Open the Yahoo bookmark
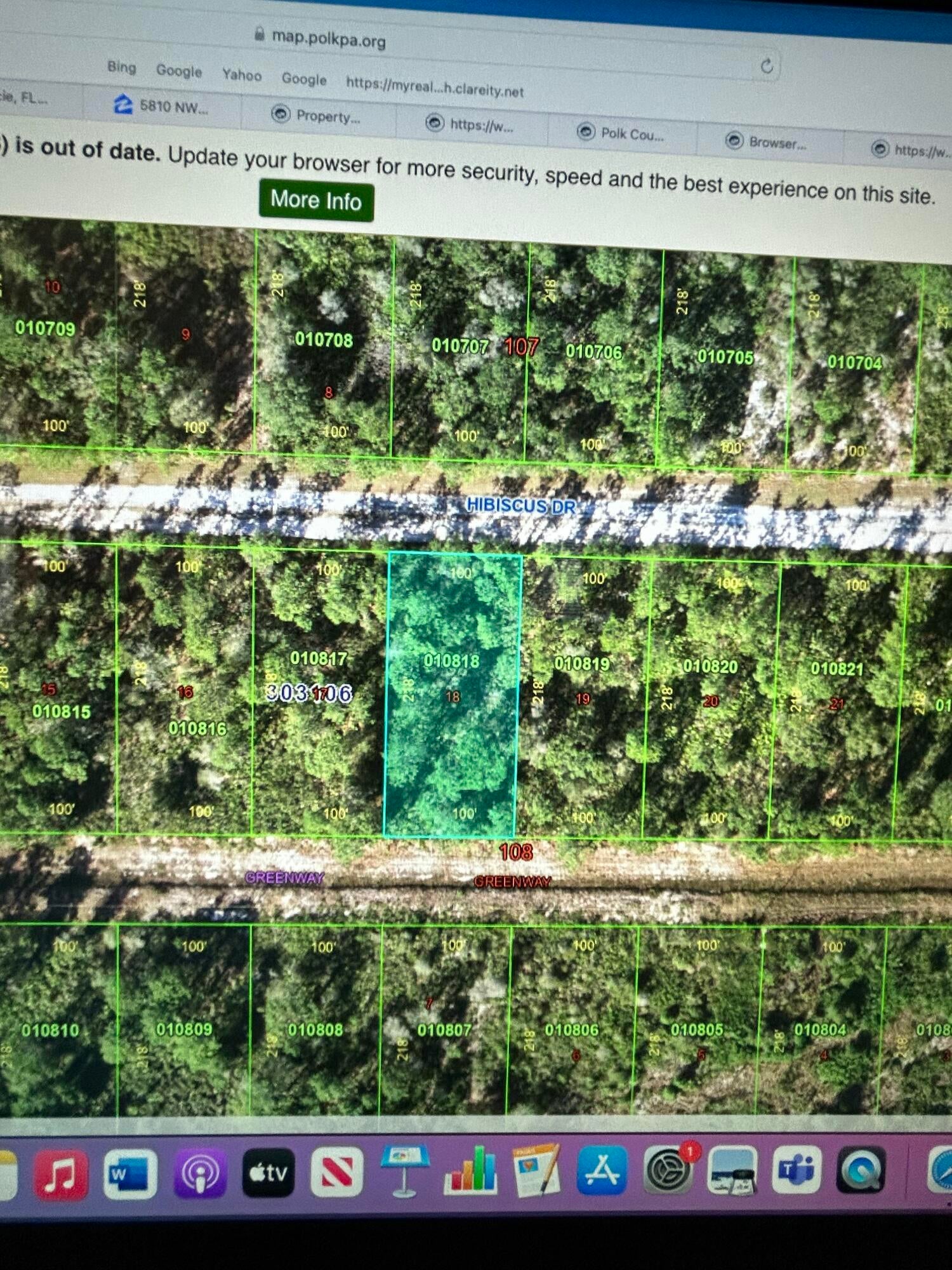 [x=241, y=75]
